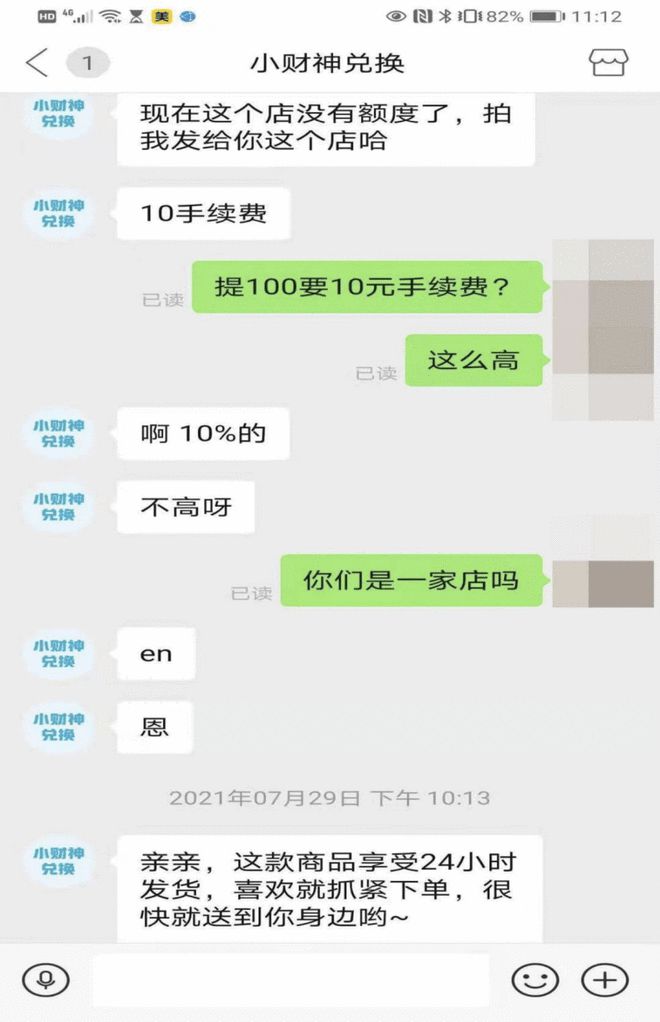Open the unread badge showing 1
660x1022 pixels.
click(87, 63)
